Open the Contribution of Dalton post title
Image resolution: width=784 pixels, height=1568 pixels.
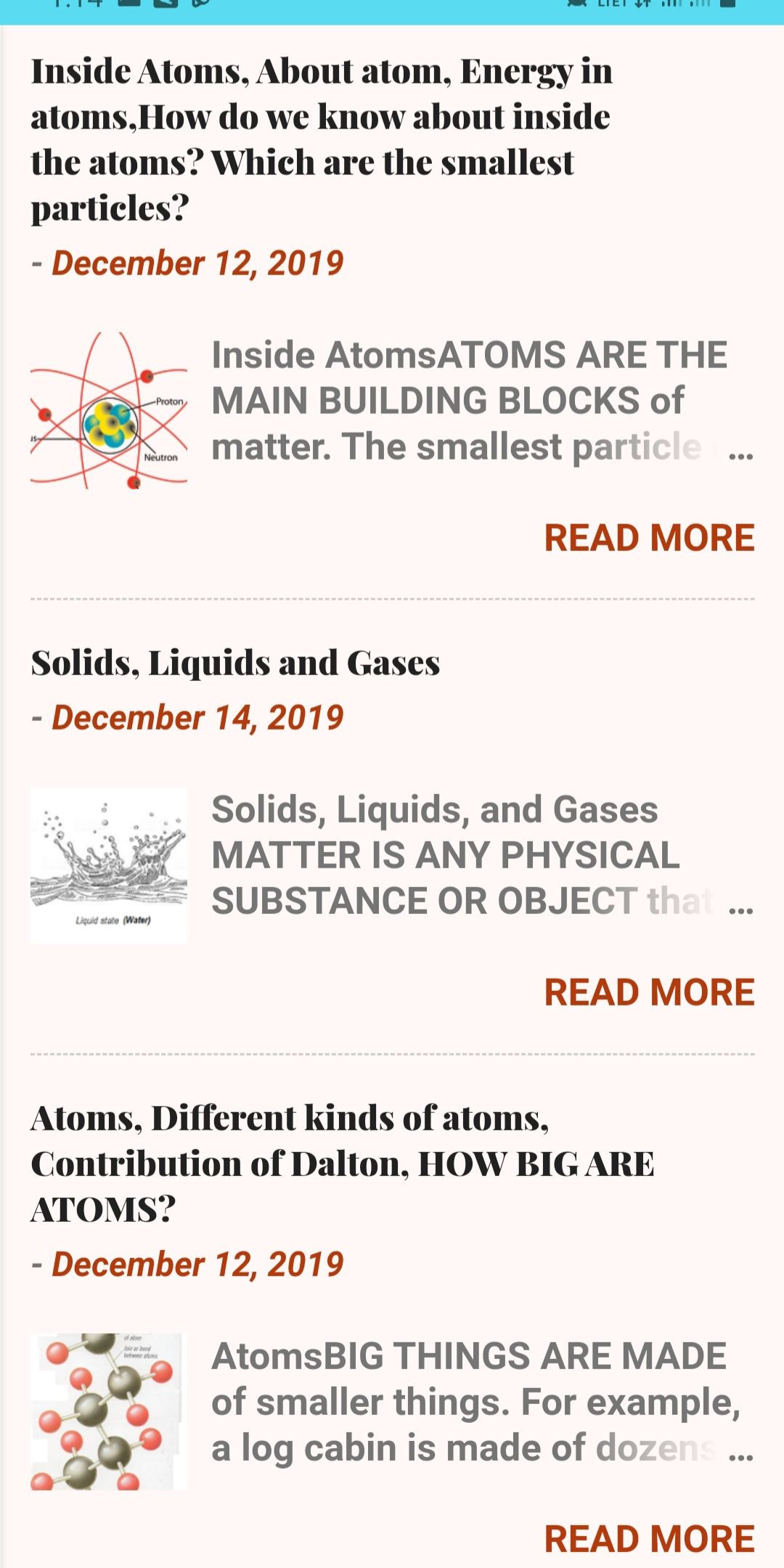(342, 1164)
